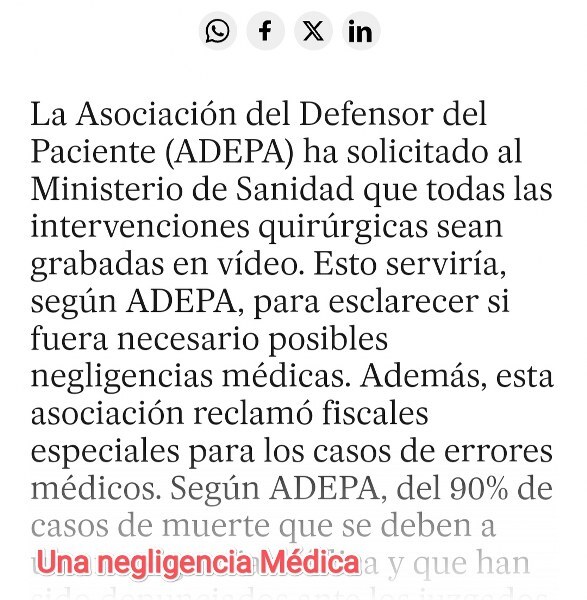
Task: Share the article on Facebook
Action: coord(266,31)
